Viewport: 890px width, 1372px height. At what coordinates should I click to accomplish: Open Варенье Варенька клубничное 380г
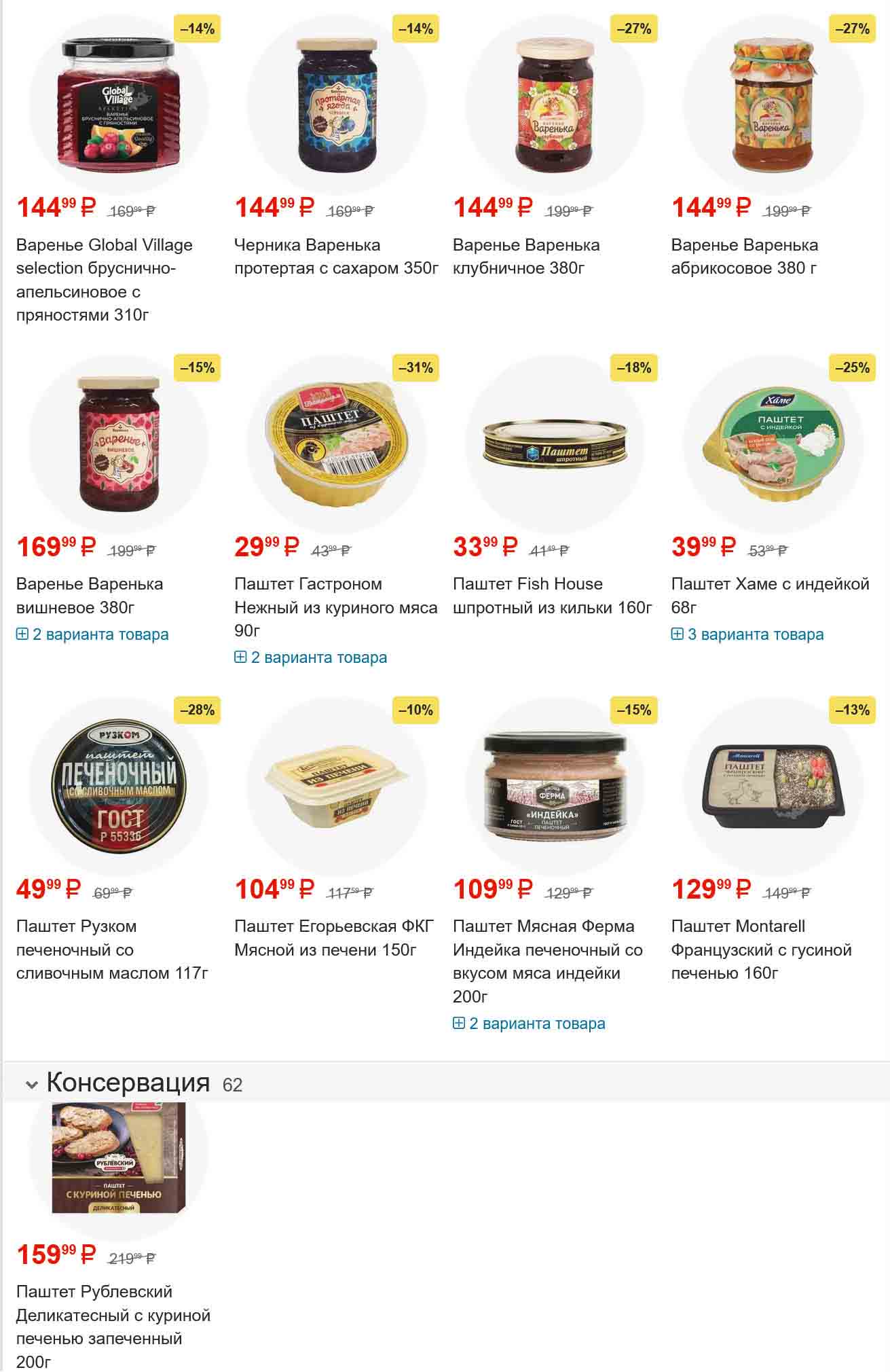(526, 256)
